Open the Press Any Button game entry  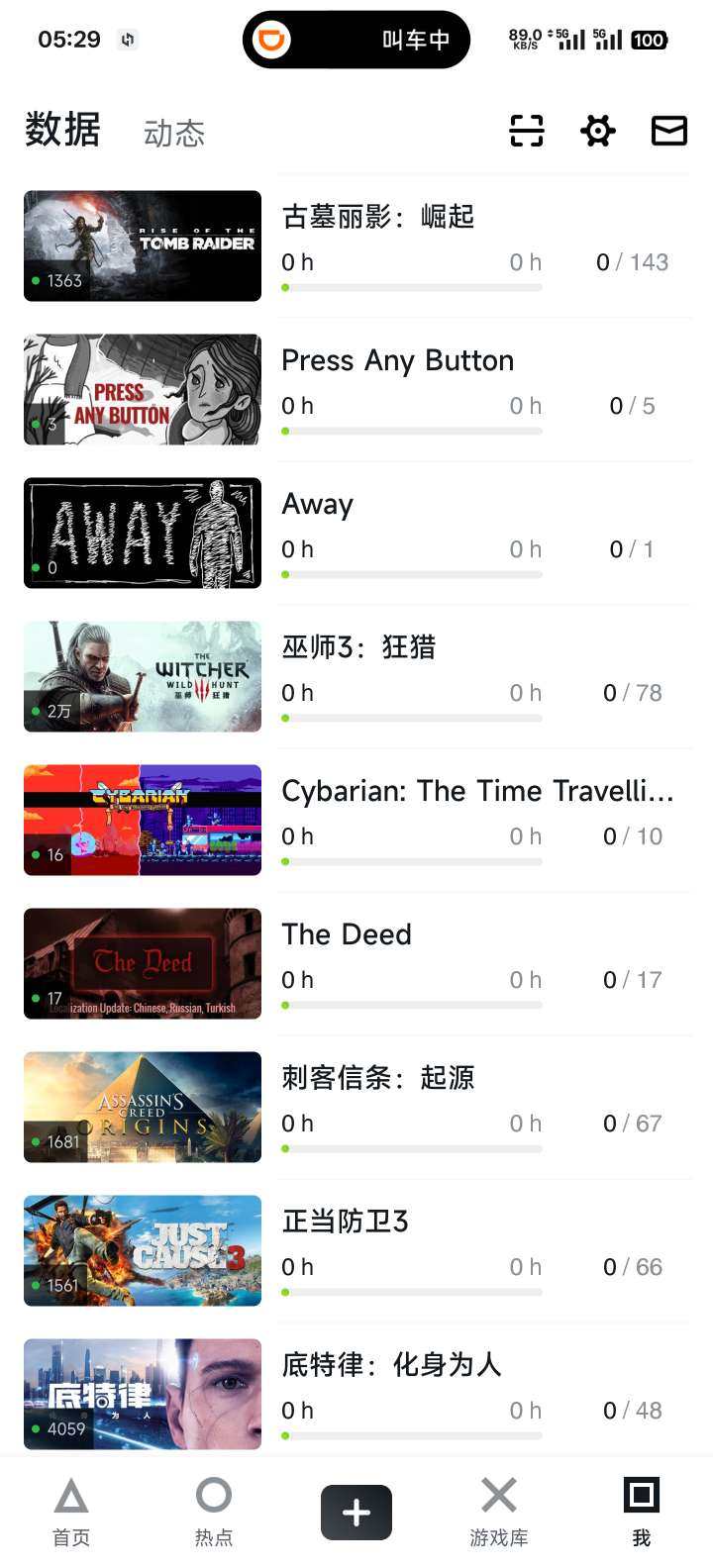(397, 360)
